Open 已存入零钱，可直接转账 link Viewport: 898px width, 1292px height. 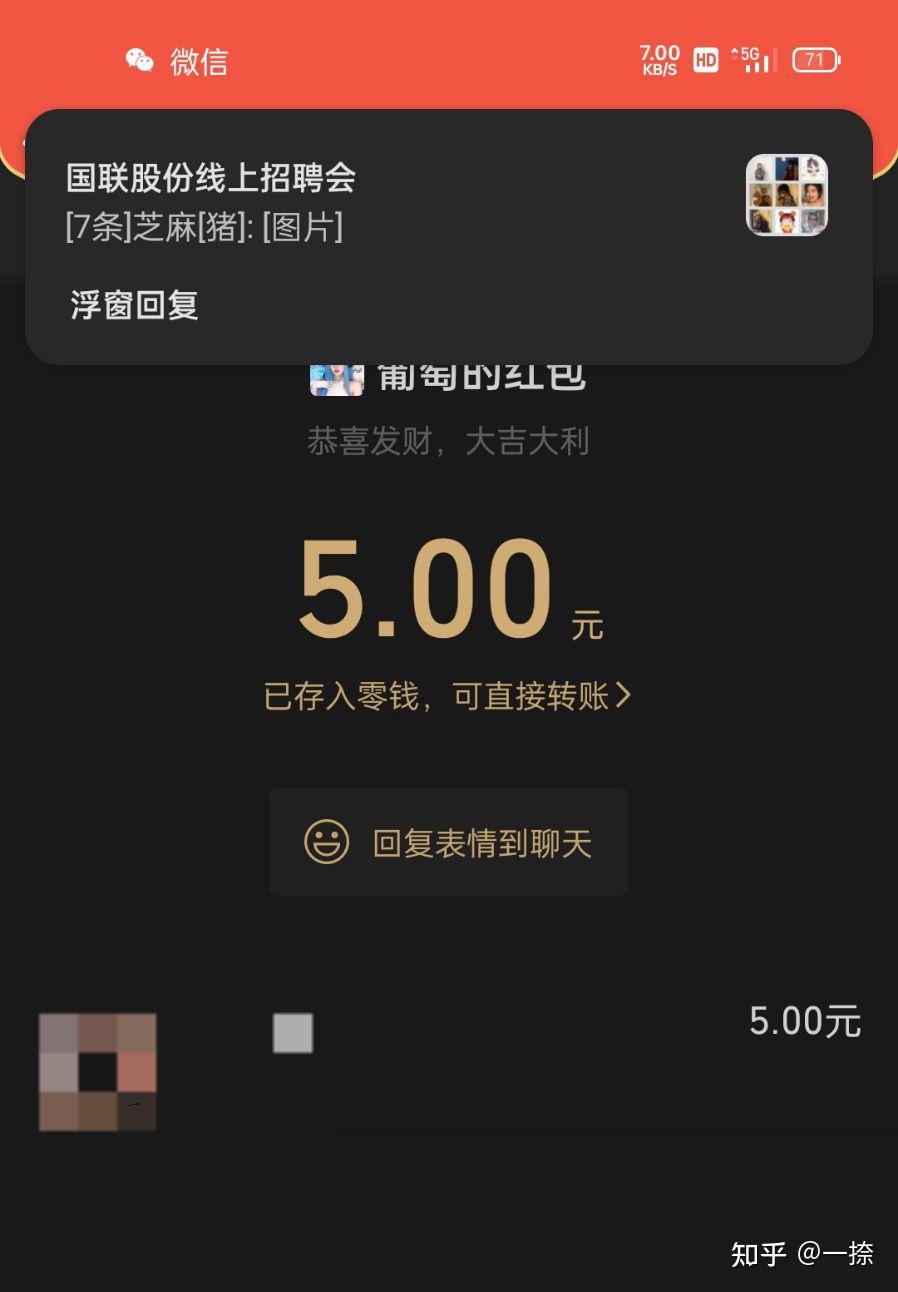click(447, 696)
